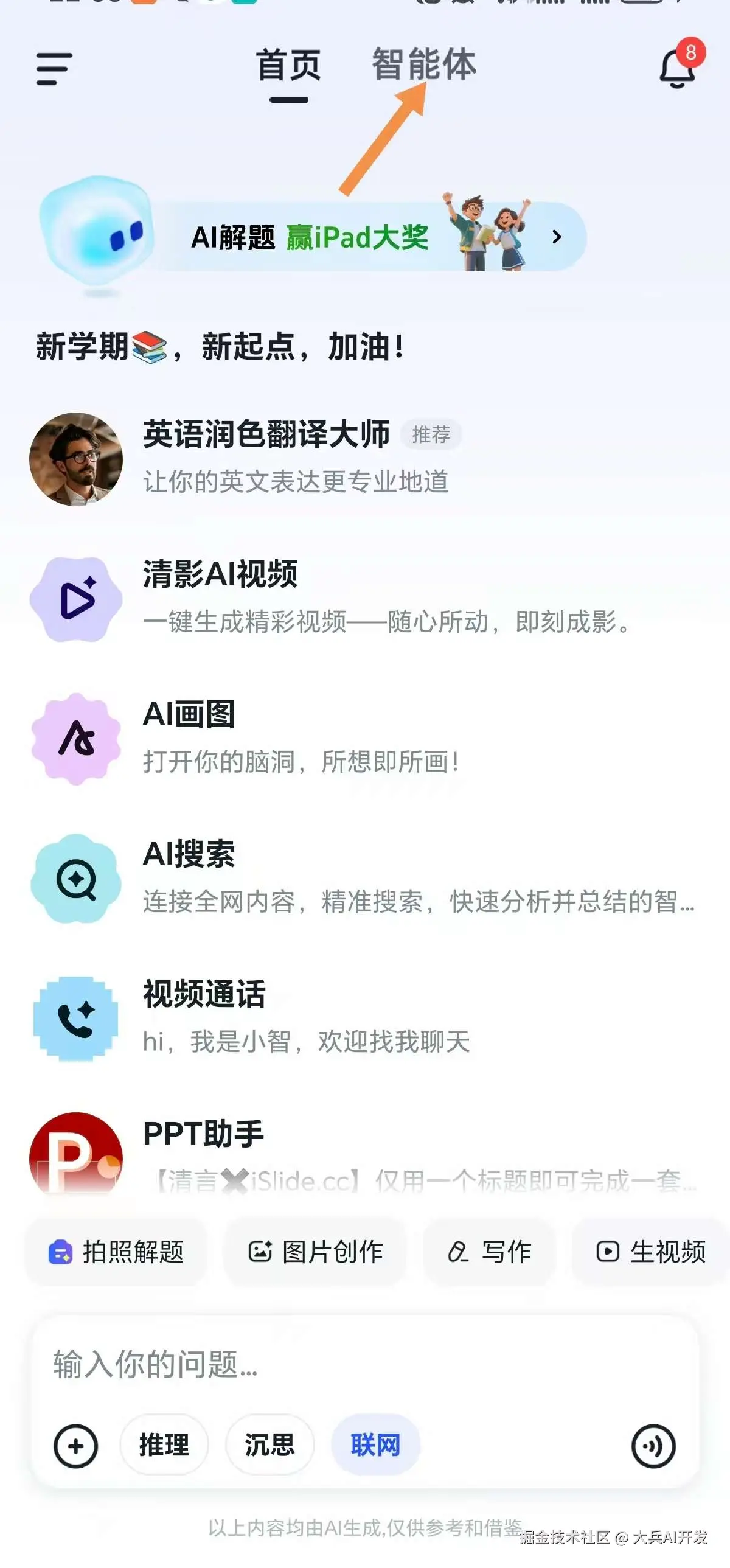Turn on 沉思 mode
The width and height of the screenshot is (730, 1568).
click(269, 1445)
